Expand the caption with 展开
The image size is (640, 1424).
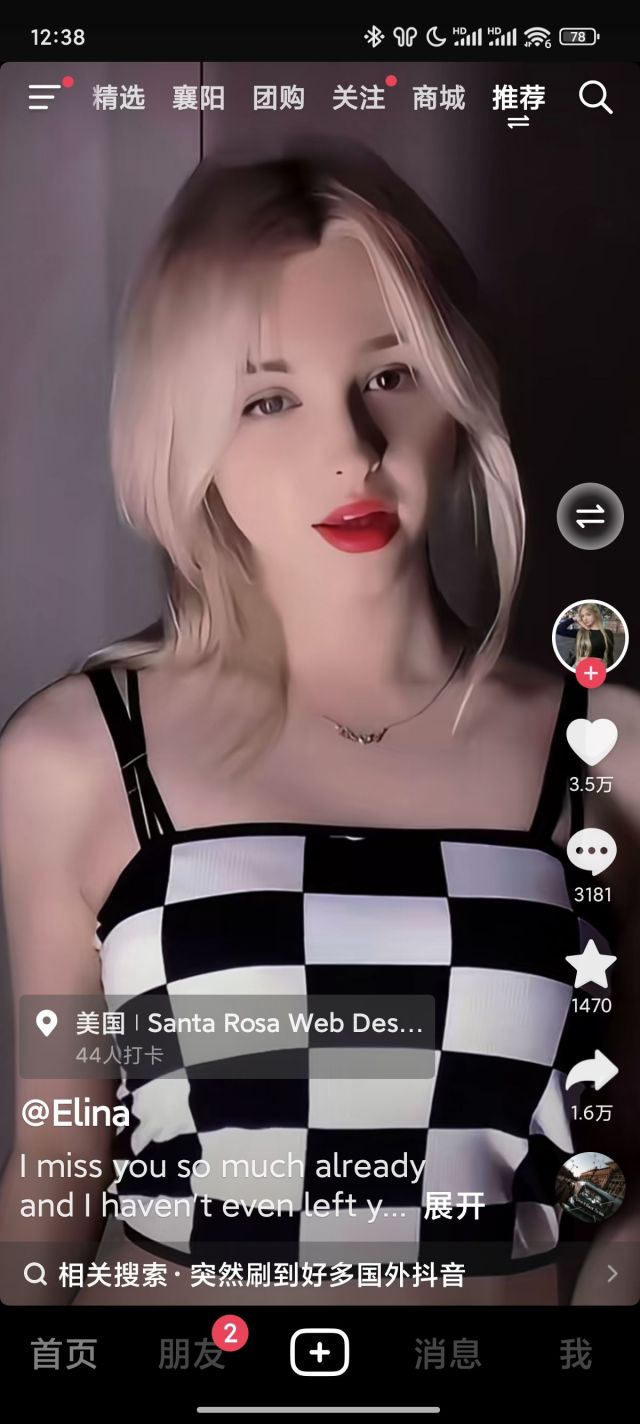[454, 1206]
